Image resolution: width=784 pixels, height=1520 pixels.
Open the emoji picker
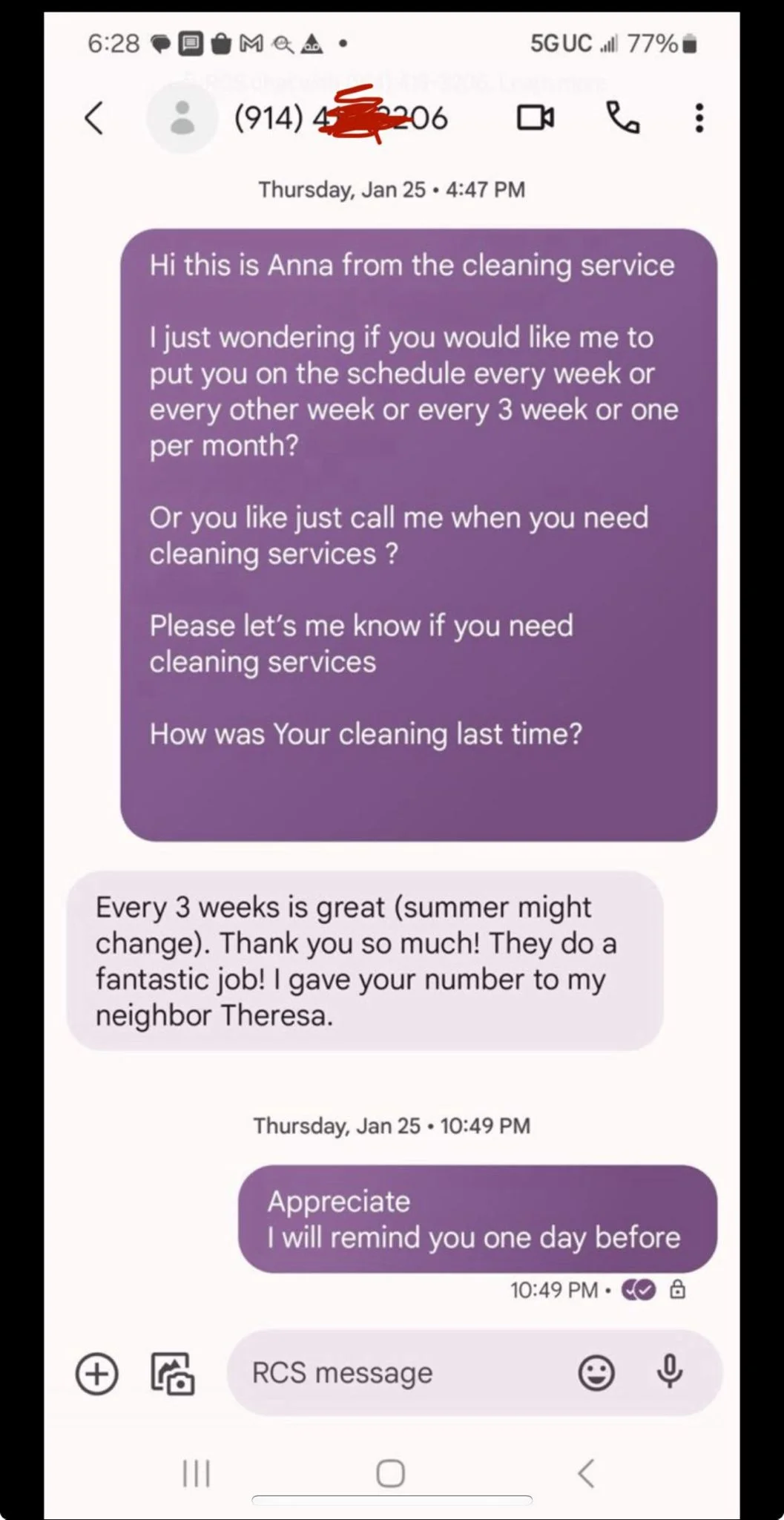pyautogui.click(x=596, y=1373)
